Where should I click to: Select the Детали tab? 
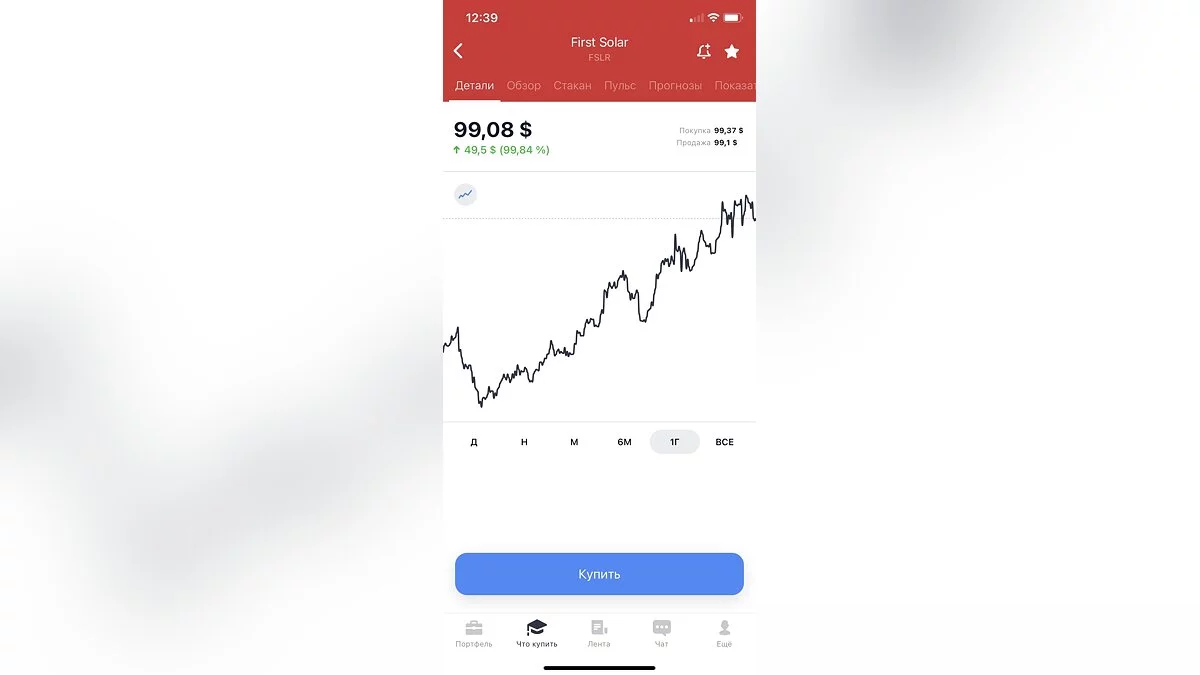pos(474,86)
